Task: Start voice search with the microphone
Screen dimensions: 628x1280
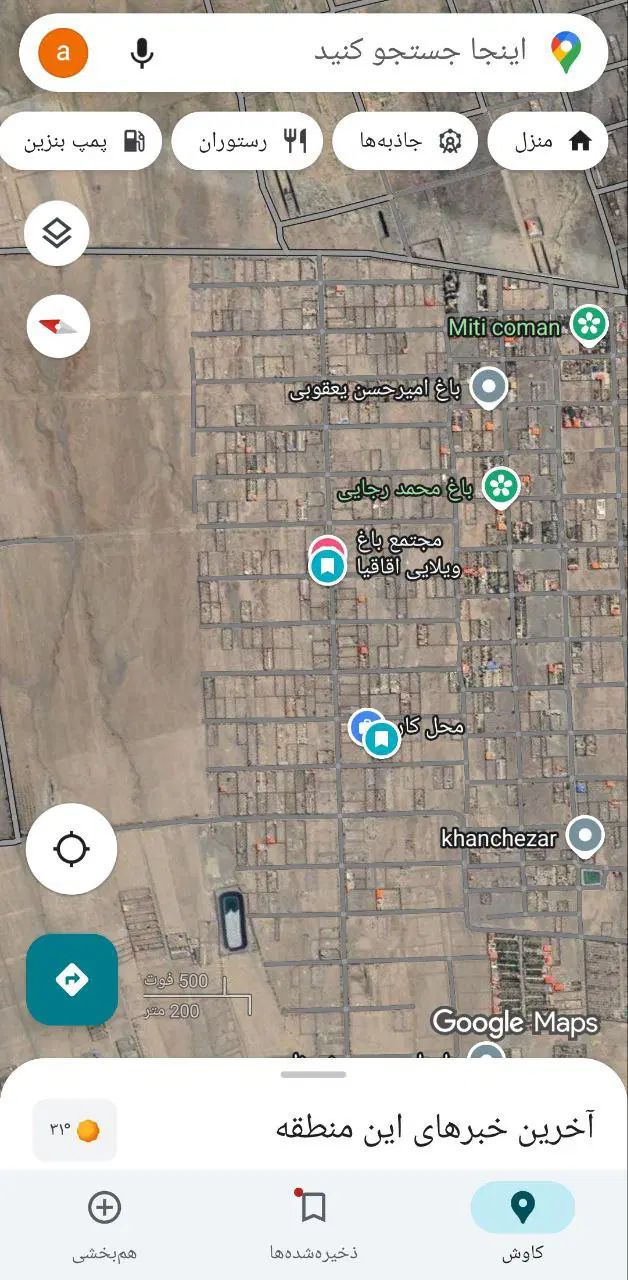Action: [142, 52]
